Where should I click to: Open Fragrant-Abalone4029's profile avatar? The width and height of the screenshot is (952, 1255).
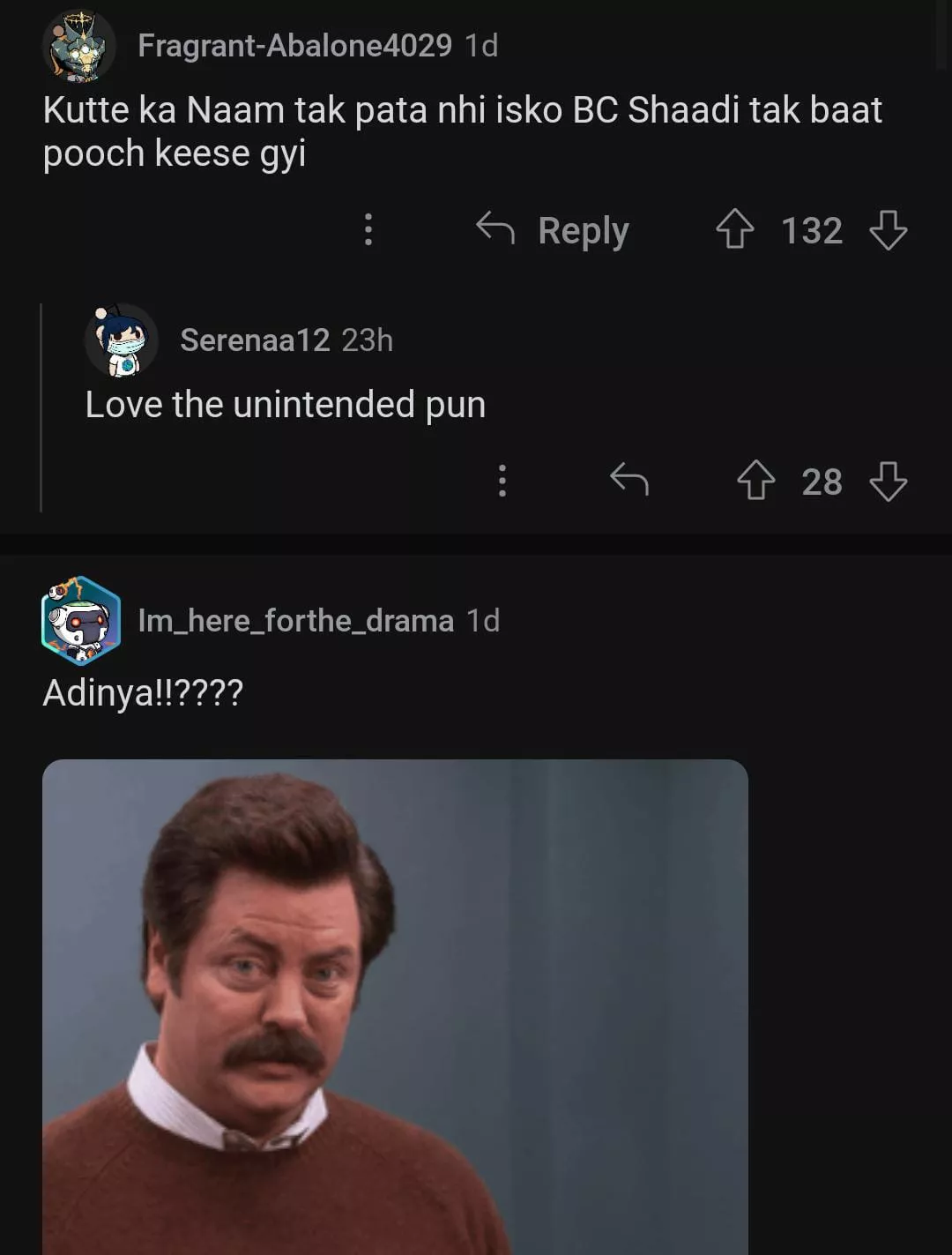pyautogui.click(x=78, y=46)
